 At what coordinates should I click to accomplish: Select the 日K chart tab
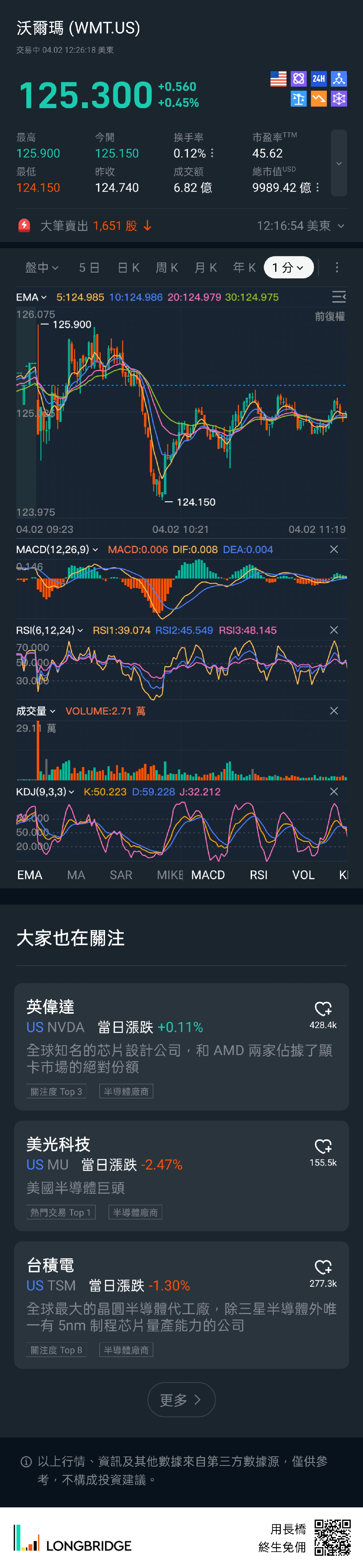click(128, 267)
